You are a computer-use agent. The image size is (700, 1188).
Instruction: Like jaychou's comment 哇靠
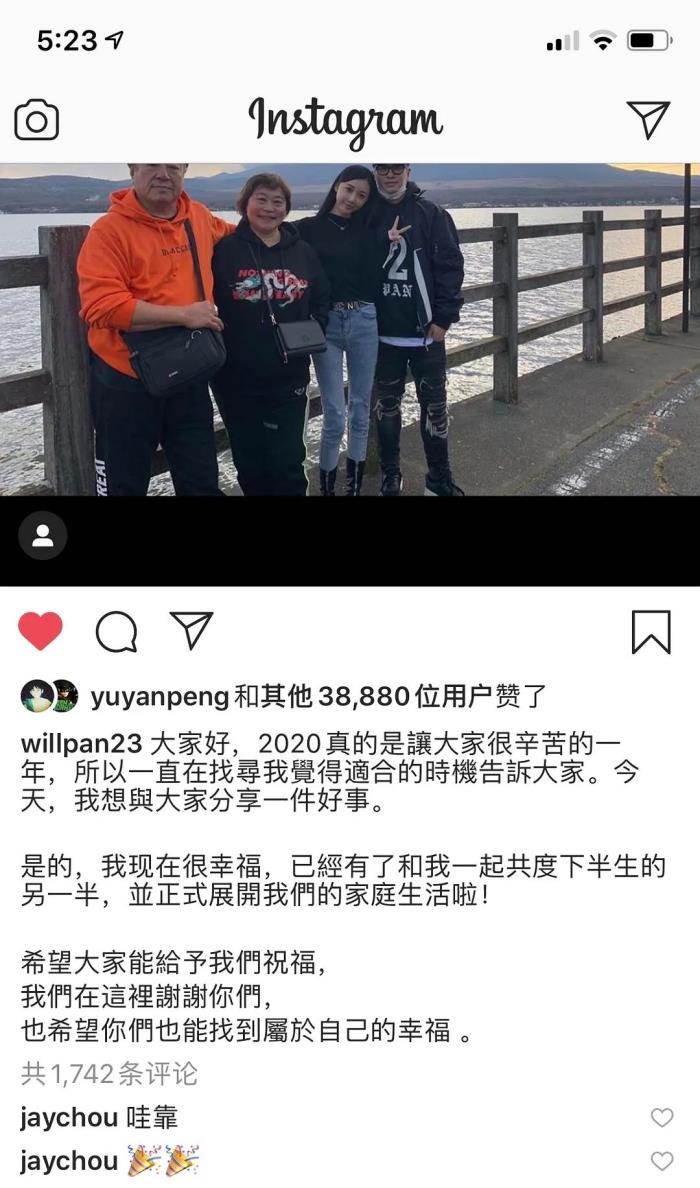point(661,1118)
